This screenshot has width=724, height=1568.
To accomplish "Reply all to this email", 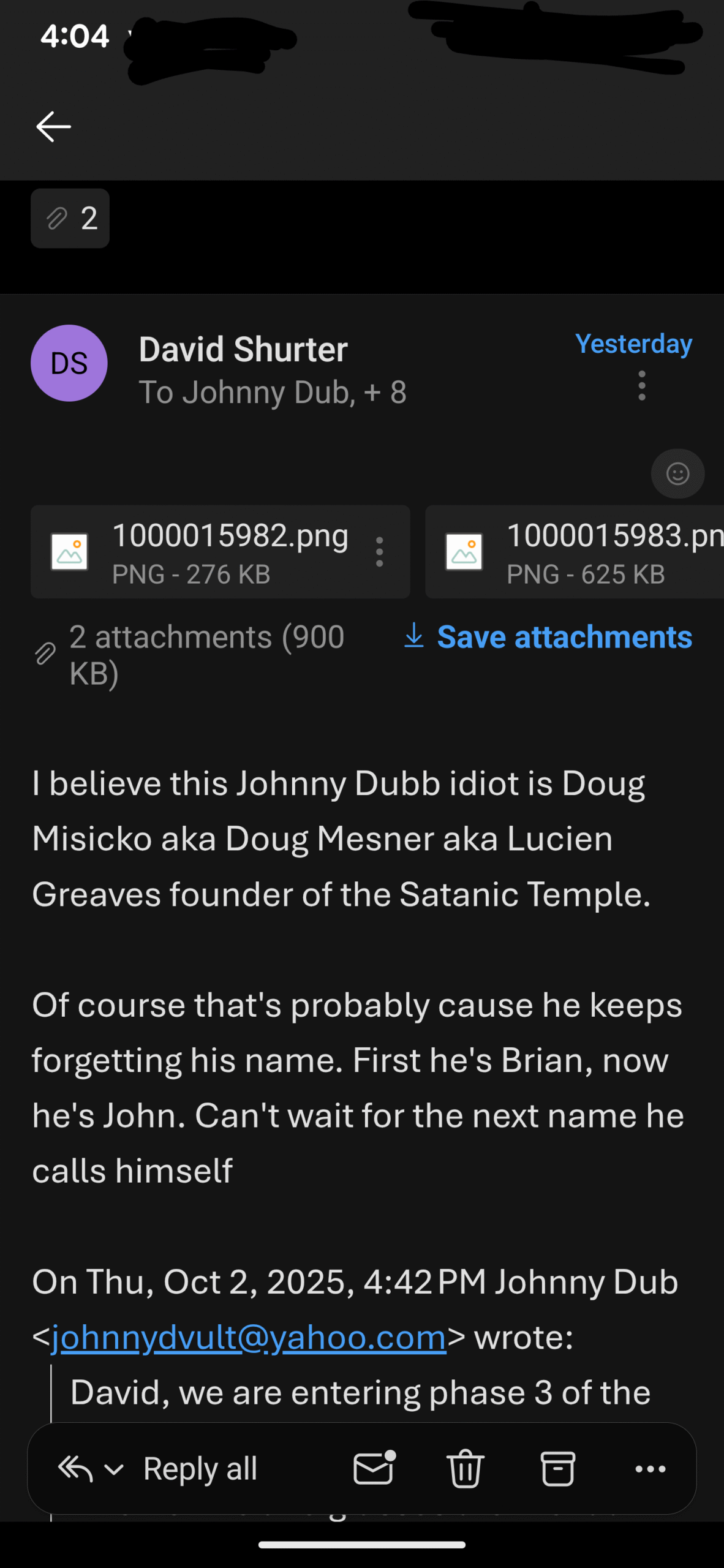I will tap(200, 1469).
